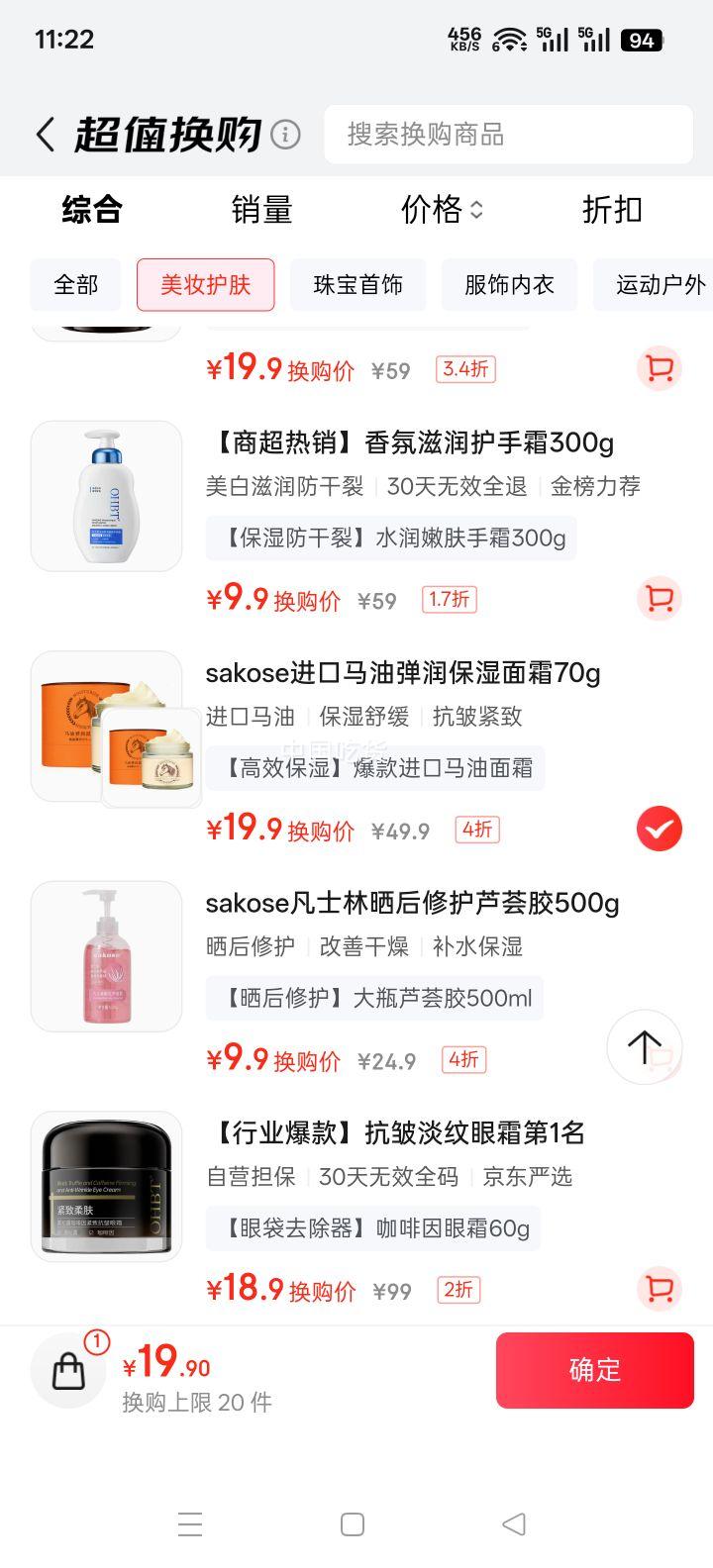
Task: Select 服饰内衣 category filter
Action: click(x=509, y=285)
